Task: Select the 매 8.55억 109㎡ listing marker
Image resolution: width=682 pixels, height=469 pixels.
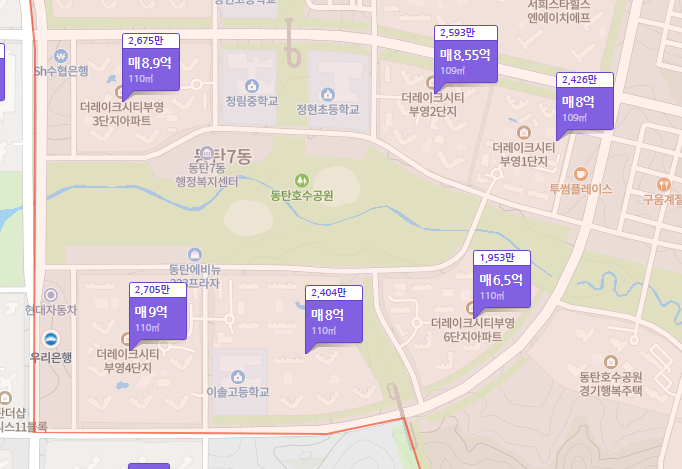Action: [466, 54]
